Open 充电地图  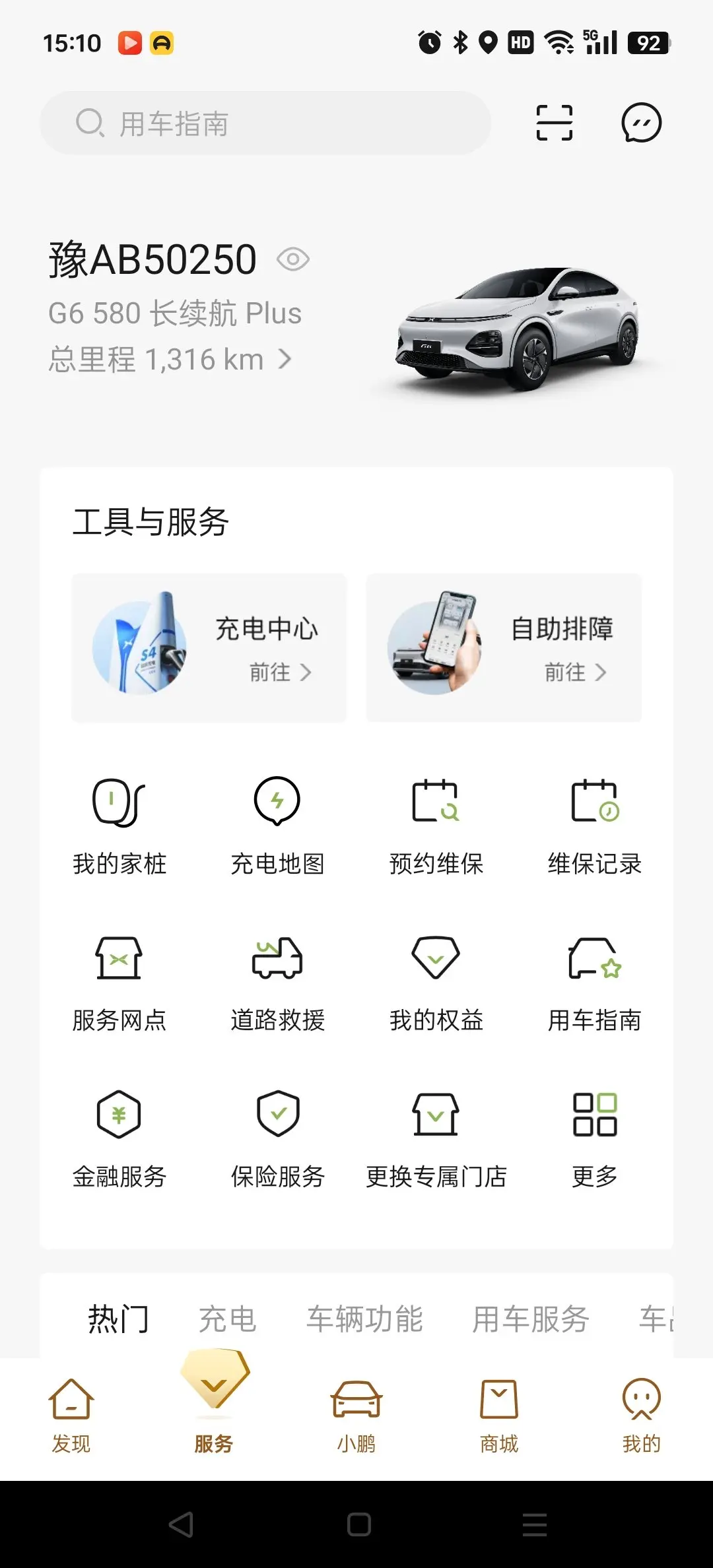click(277, 825)
